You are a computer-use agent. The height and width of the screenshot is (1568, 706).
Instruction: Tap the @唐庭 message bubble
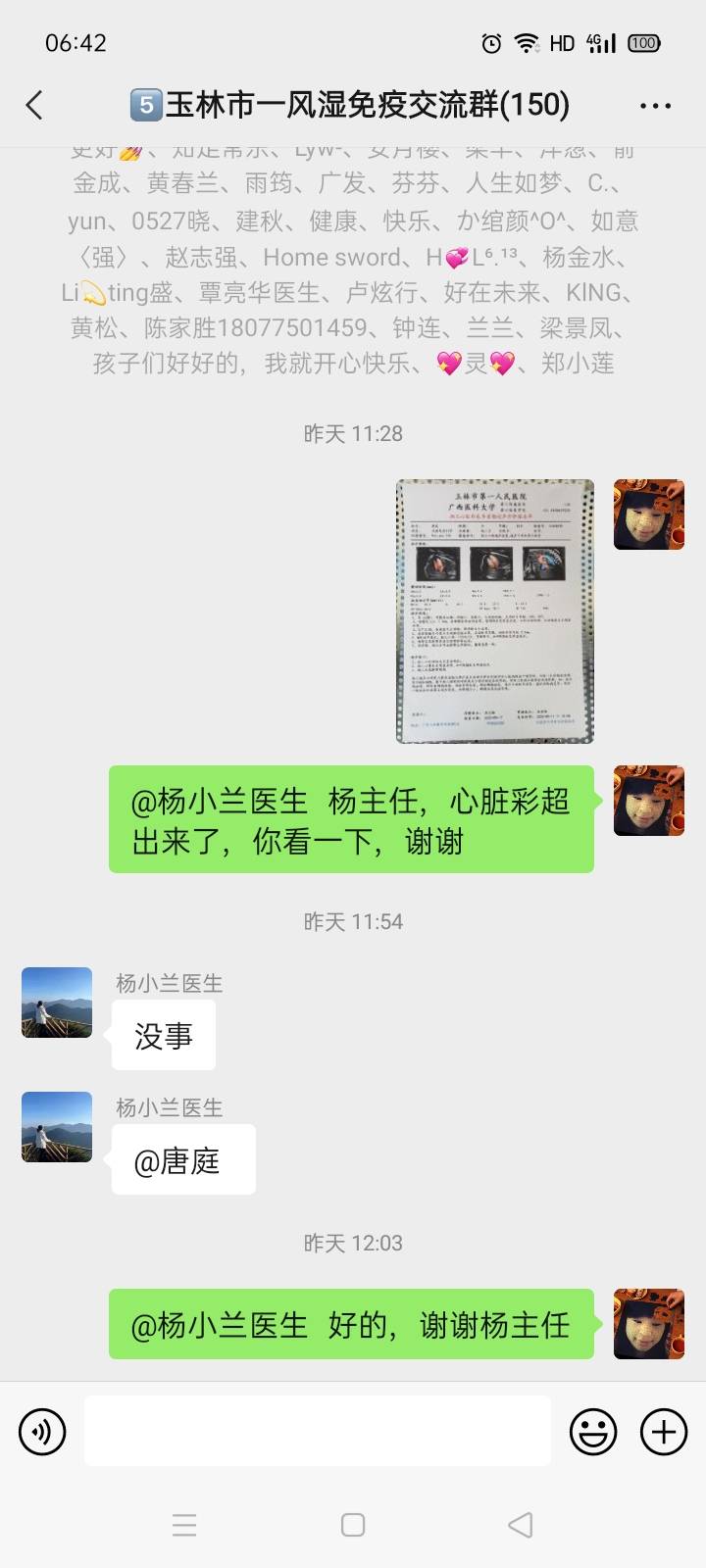183,1159
